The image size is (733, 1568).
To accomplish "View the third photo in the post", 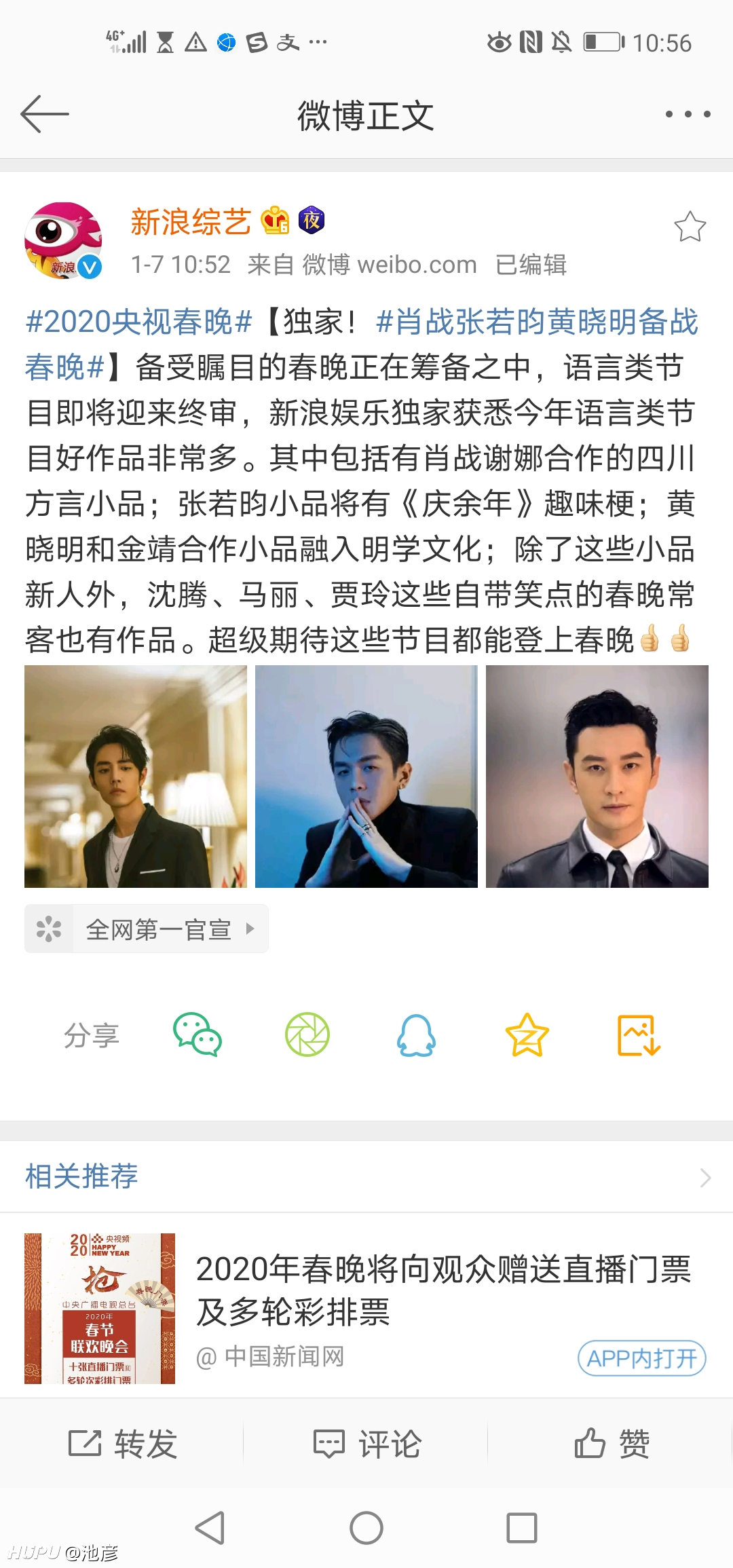I will tap(597, 777).
